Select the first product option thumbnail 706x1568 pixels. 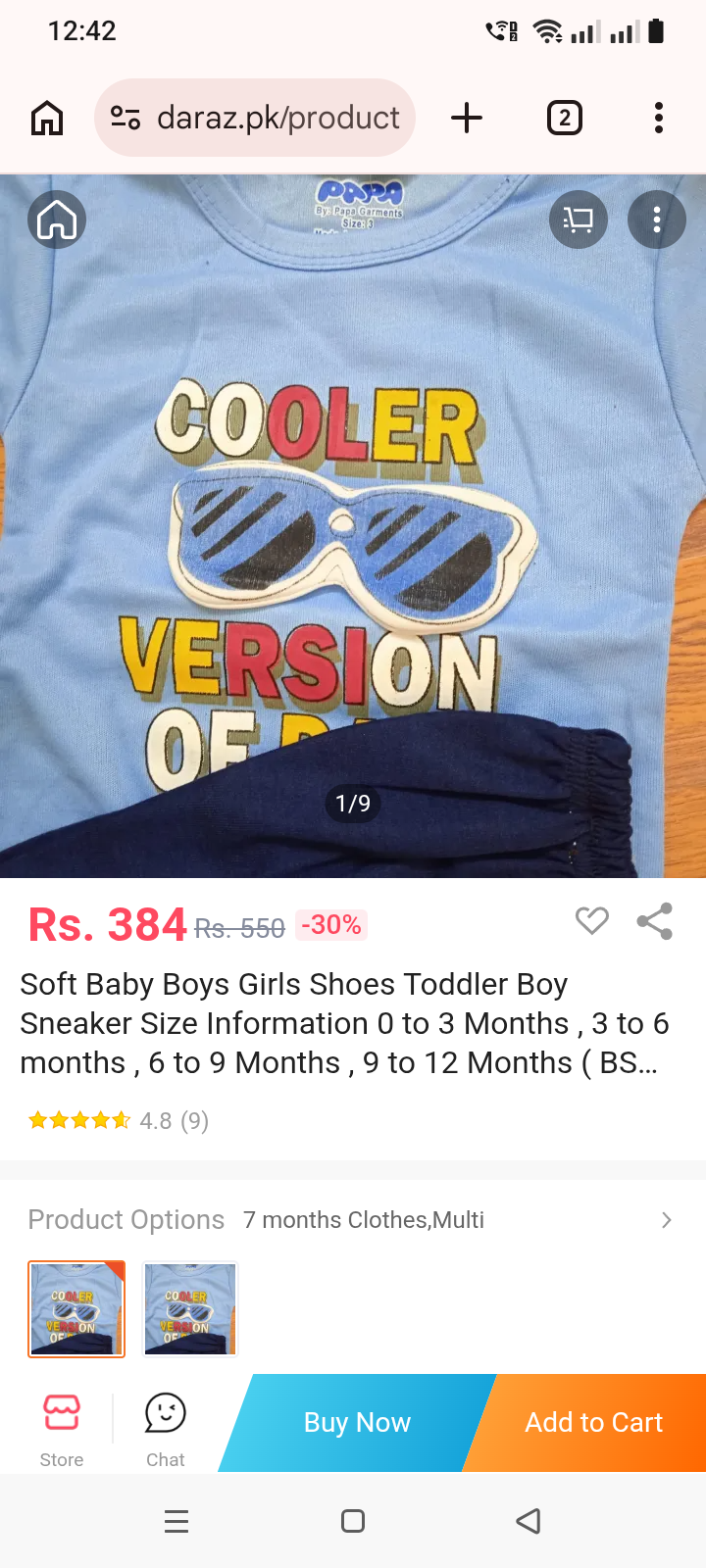(76, 1309)
